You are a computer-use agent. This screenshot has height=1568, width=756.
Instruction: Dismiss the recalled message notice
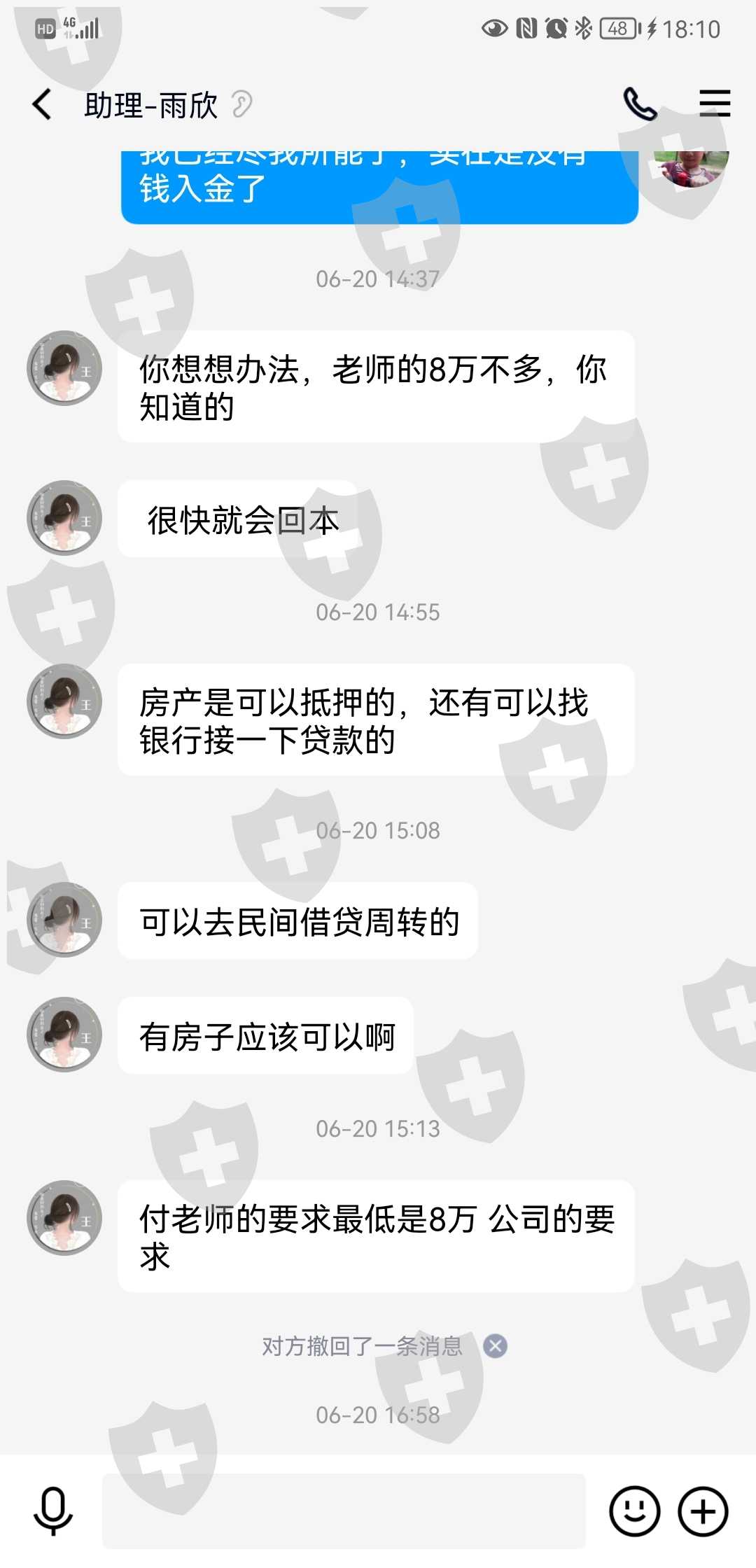[x=496, y=1346]
